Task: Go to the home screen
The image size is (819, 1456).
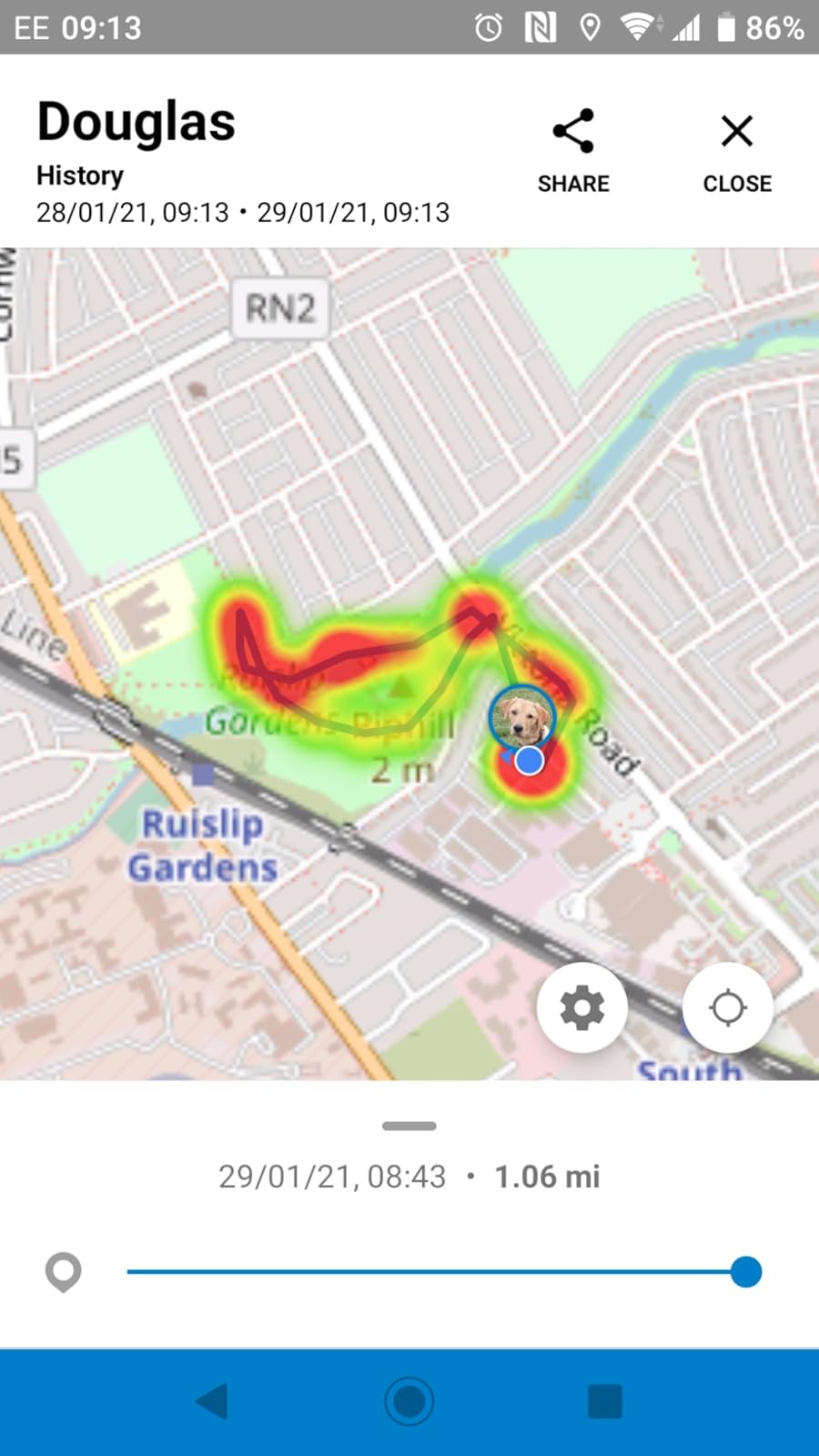Action: [409, 1401]
